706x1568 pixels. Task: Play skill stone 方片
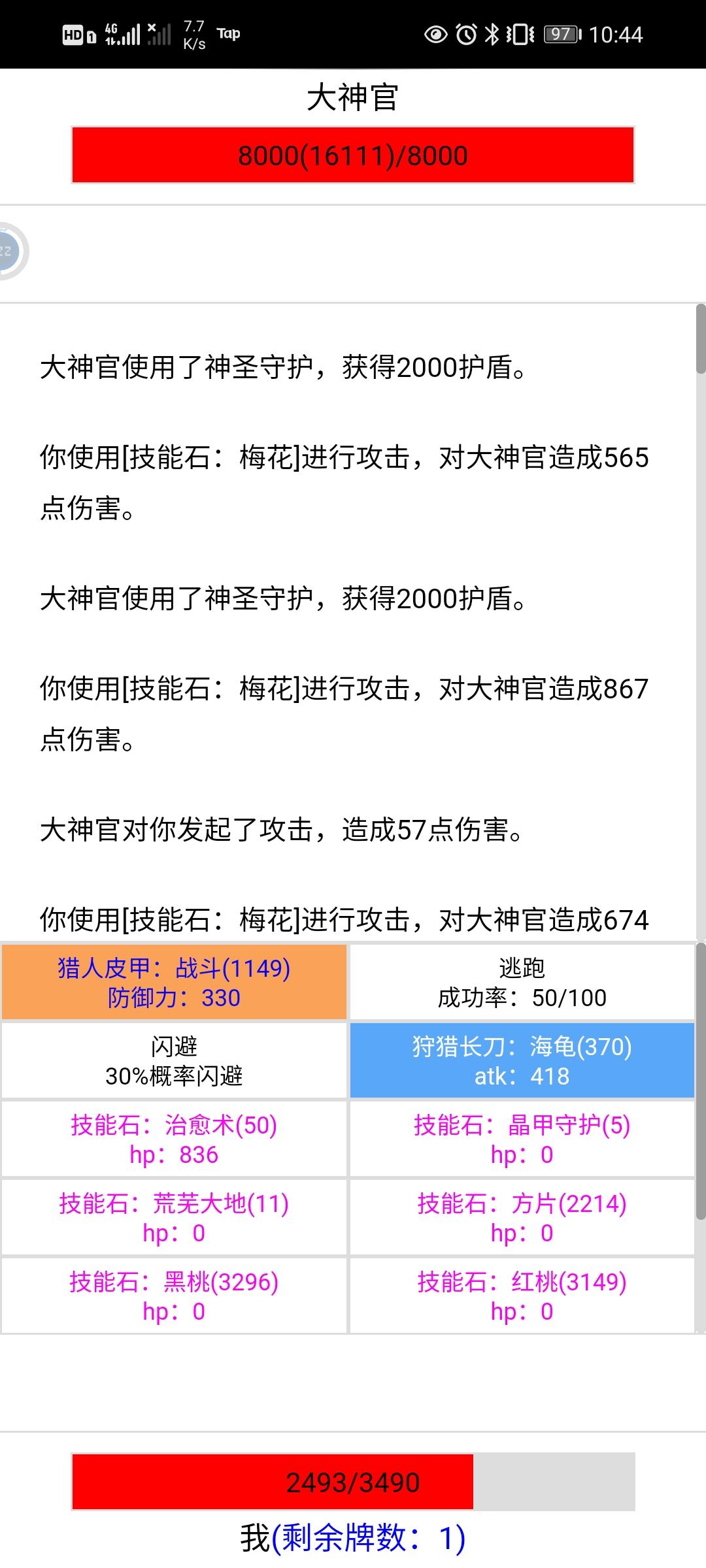pyautogui.click(x=522, y=1217)
